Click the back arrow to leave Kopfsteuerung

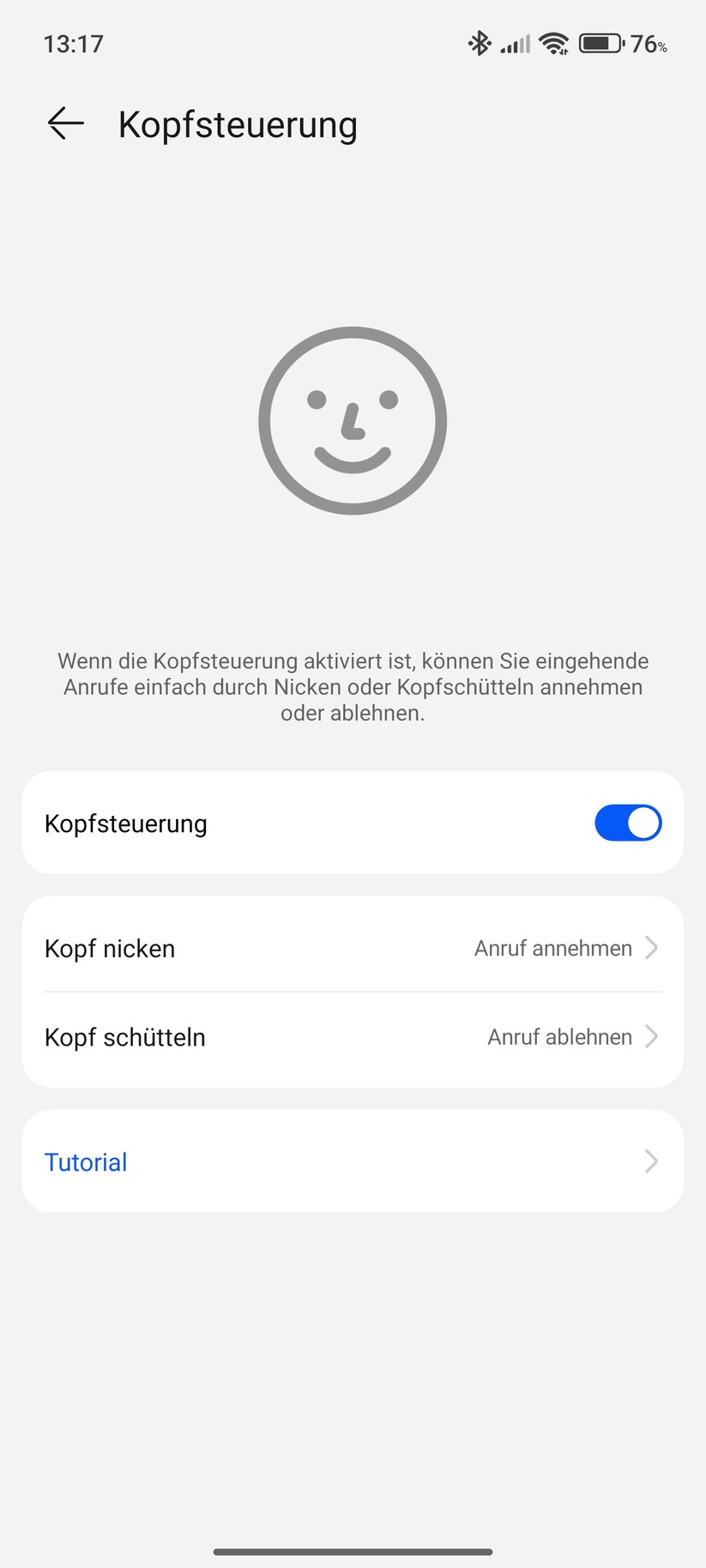tap(63, 124)
